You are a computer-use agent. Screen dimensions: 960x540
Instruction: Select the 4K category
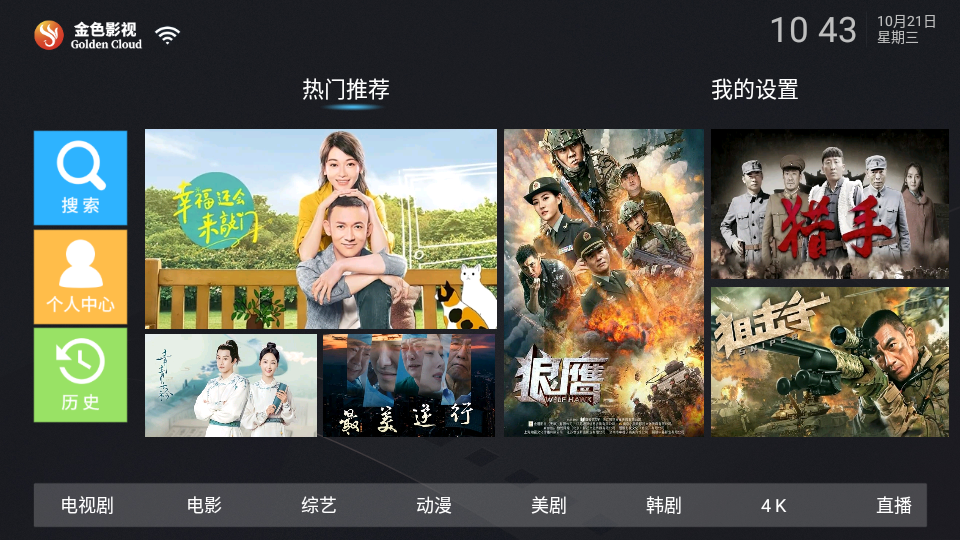773,505
